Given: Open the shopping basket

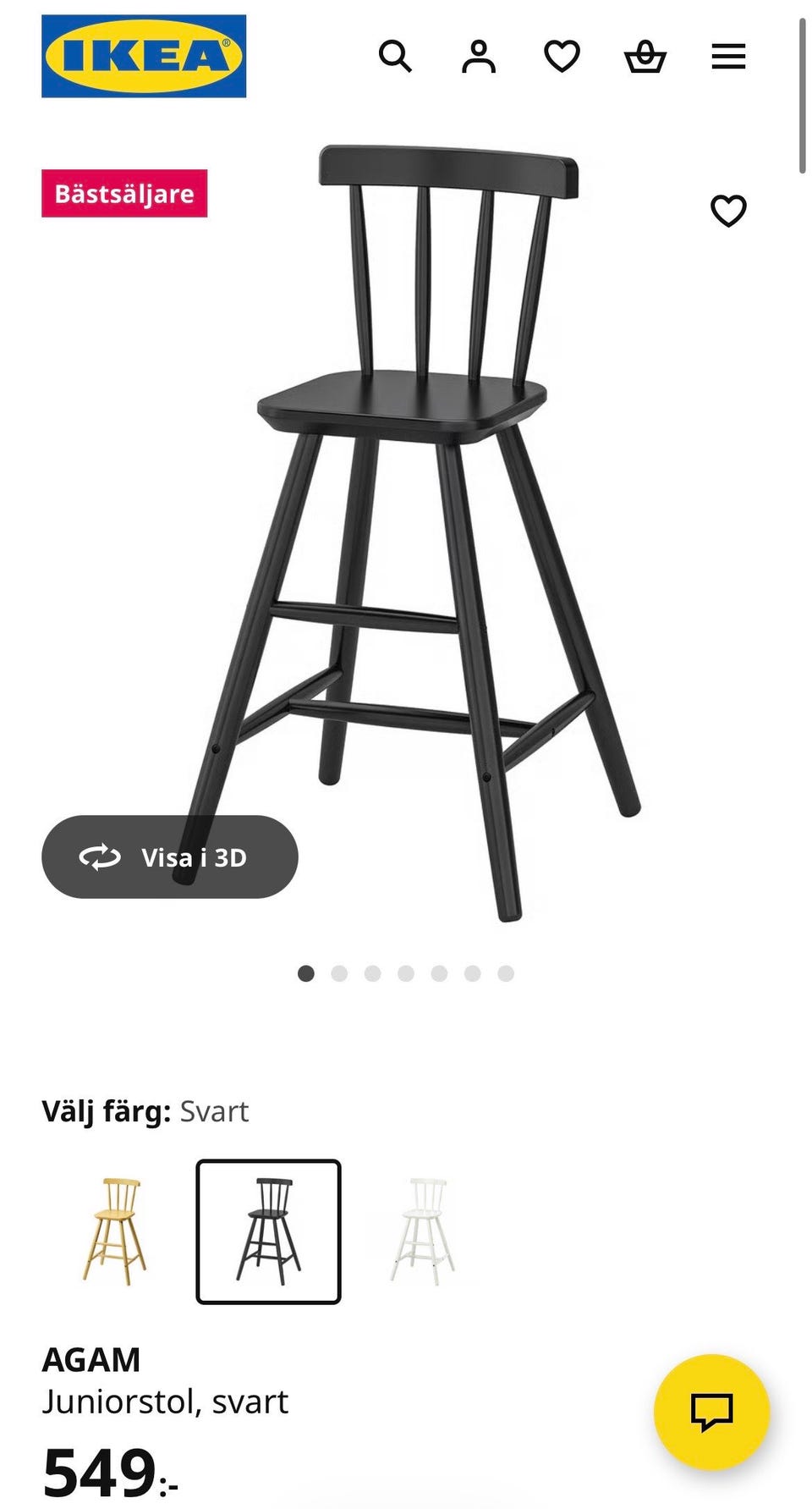Looking at the screenshot, I should click(645, 57).
